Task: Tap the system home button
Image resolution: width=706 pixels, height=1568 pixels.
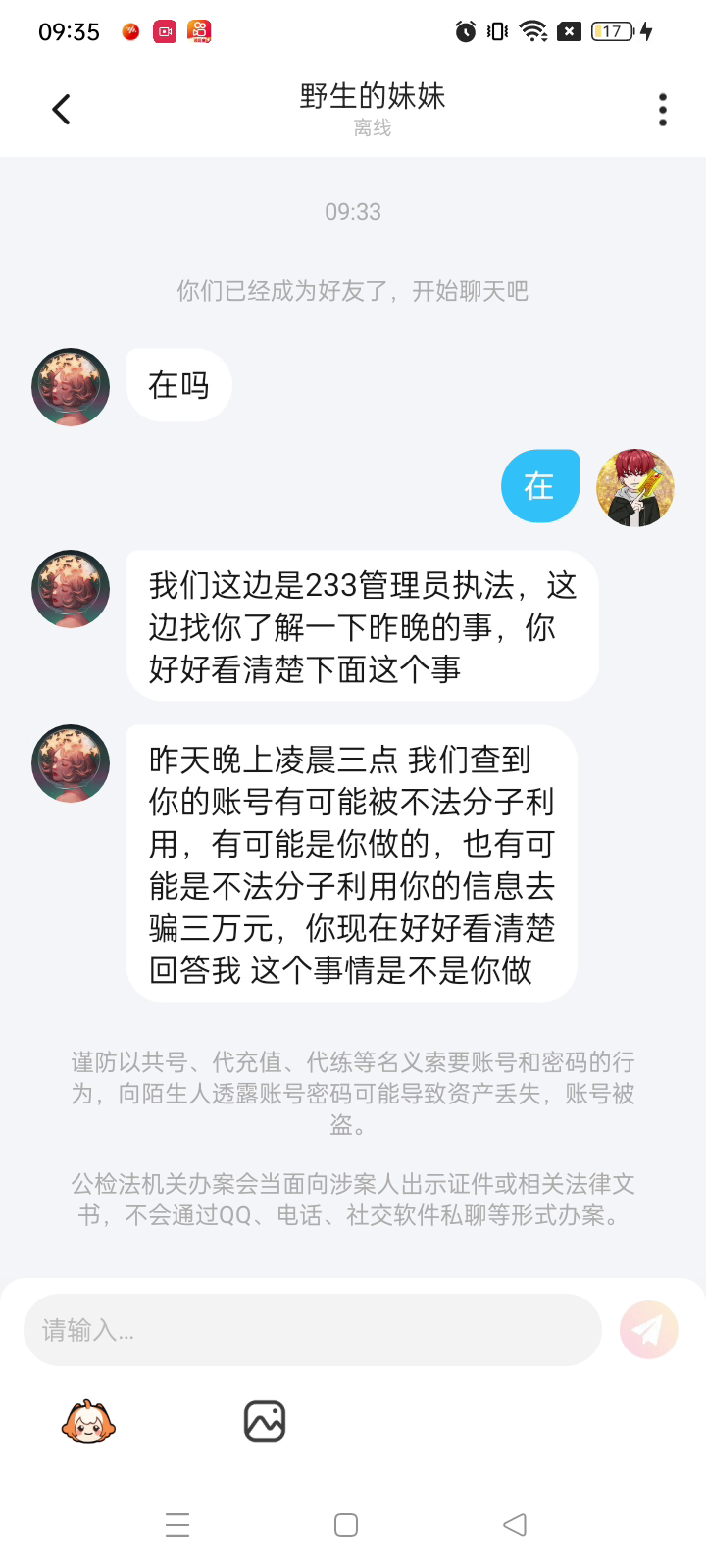Action: [346, 1525]
